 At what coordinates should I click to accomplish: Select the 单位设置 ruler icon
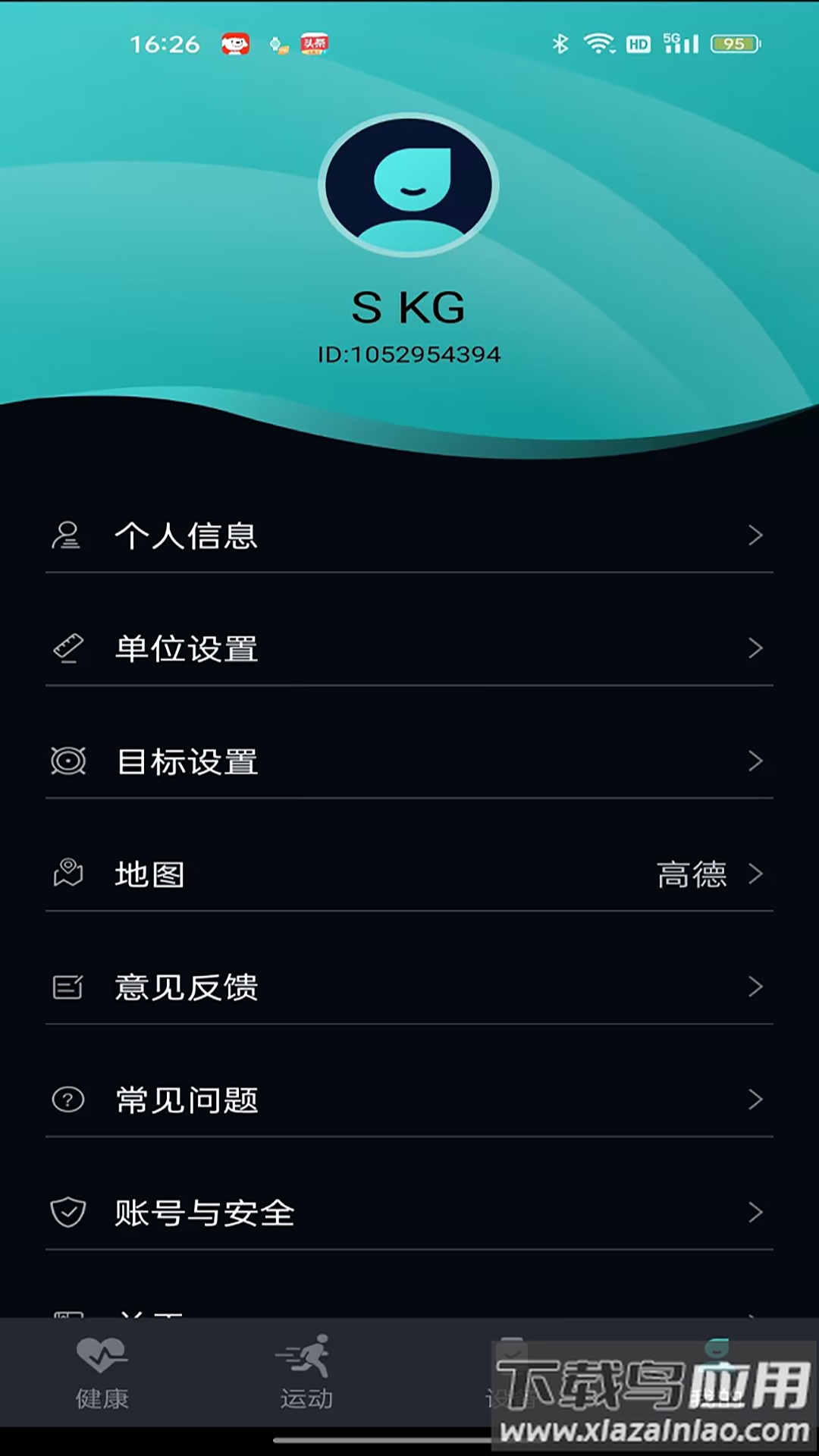68,648
